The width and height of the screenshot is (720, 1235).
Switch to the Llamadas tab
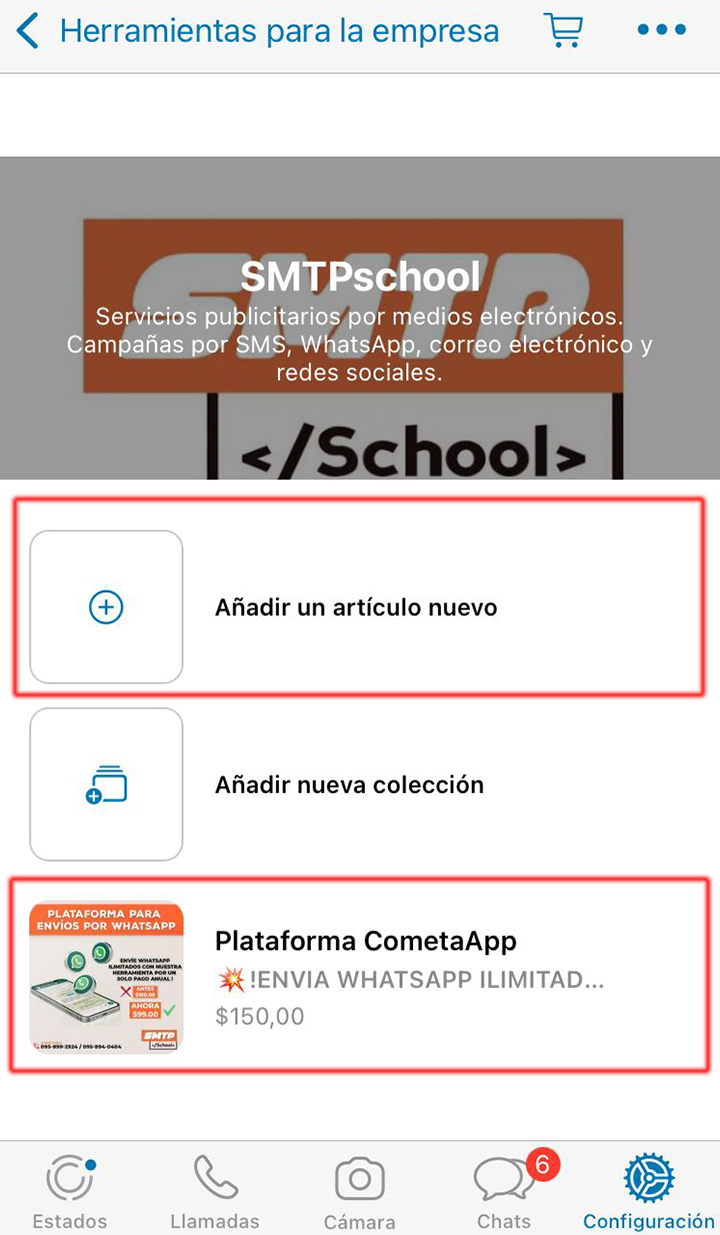[215, 1192]
